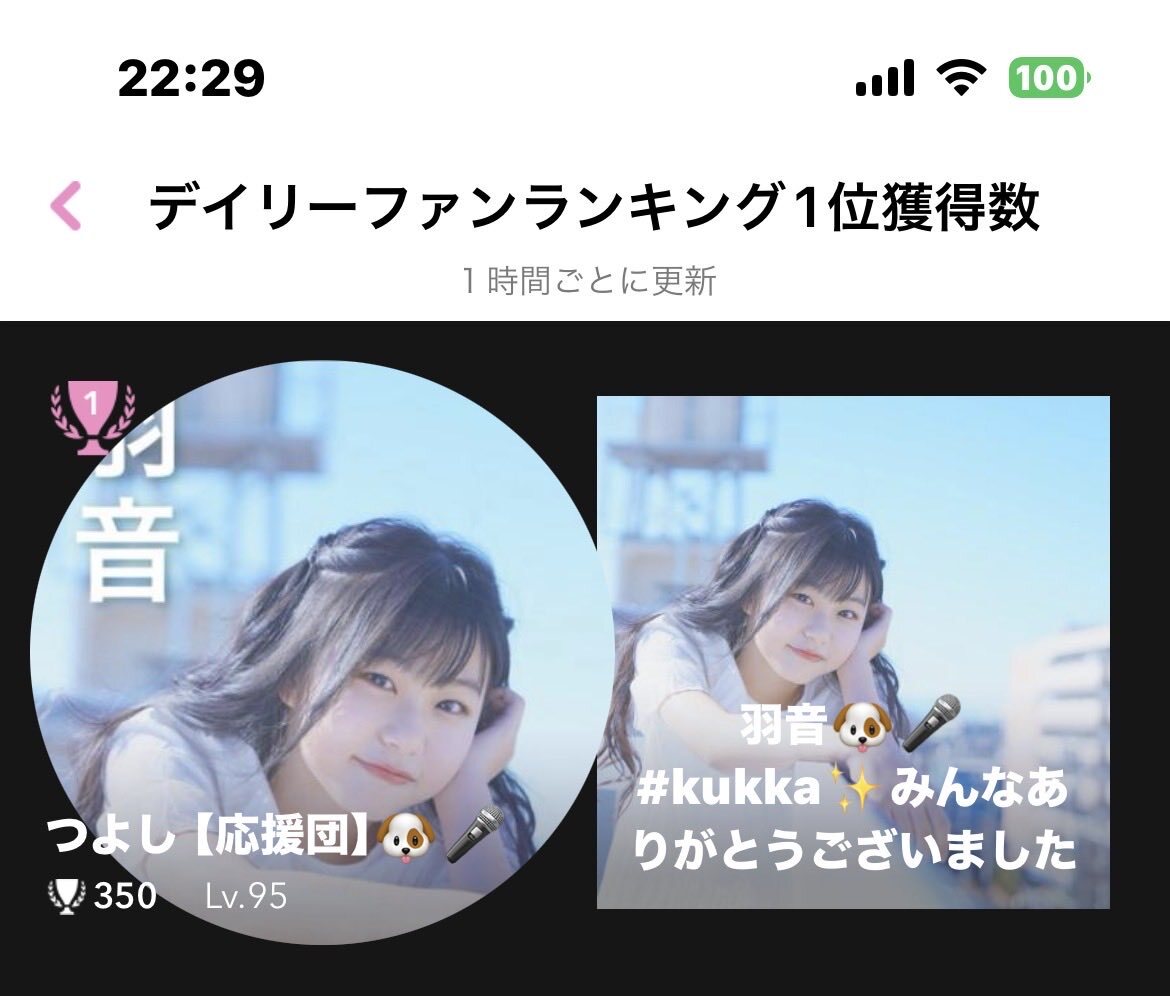Open the 羽音 #kukka streamer tile
The width and height of the screenshot is (1170, 996).
853,652
